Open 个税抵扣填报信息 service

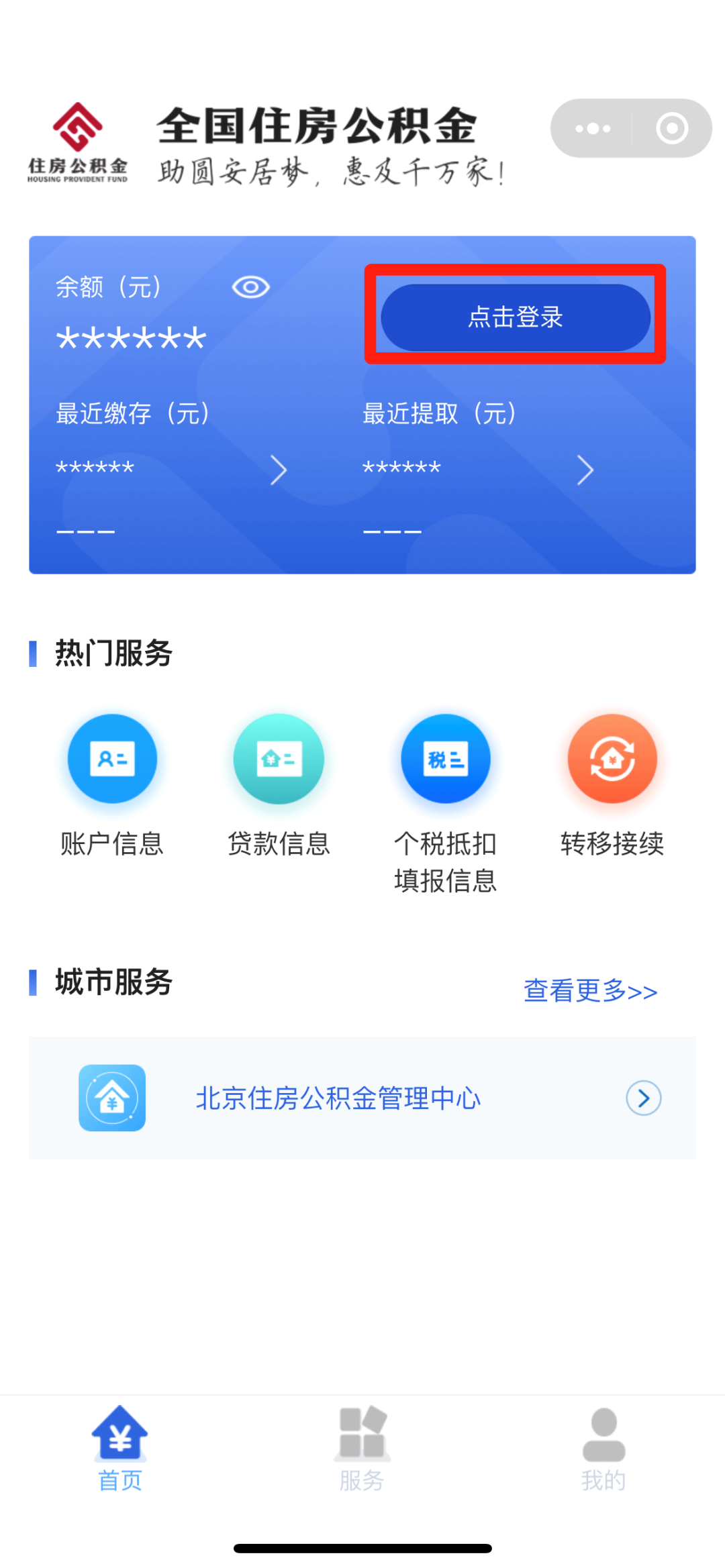445,759
